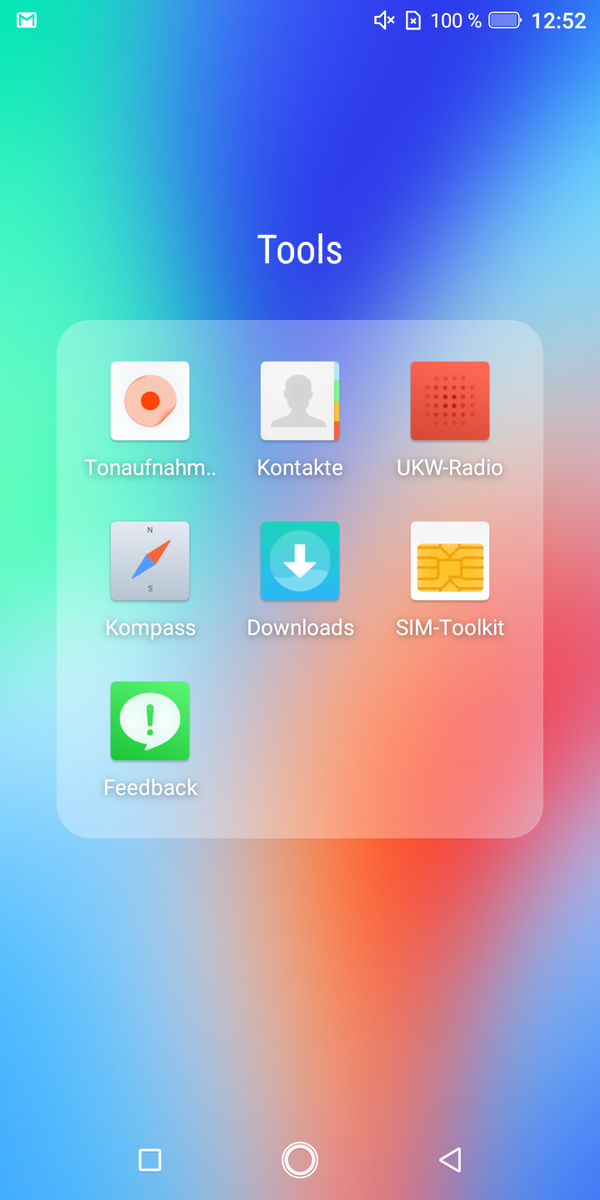Tap the back navigation button
The width and height of the screenshot is (600, 1200).
coord(450,1160)
